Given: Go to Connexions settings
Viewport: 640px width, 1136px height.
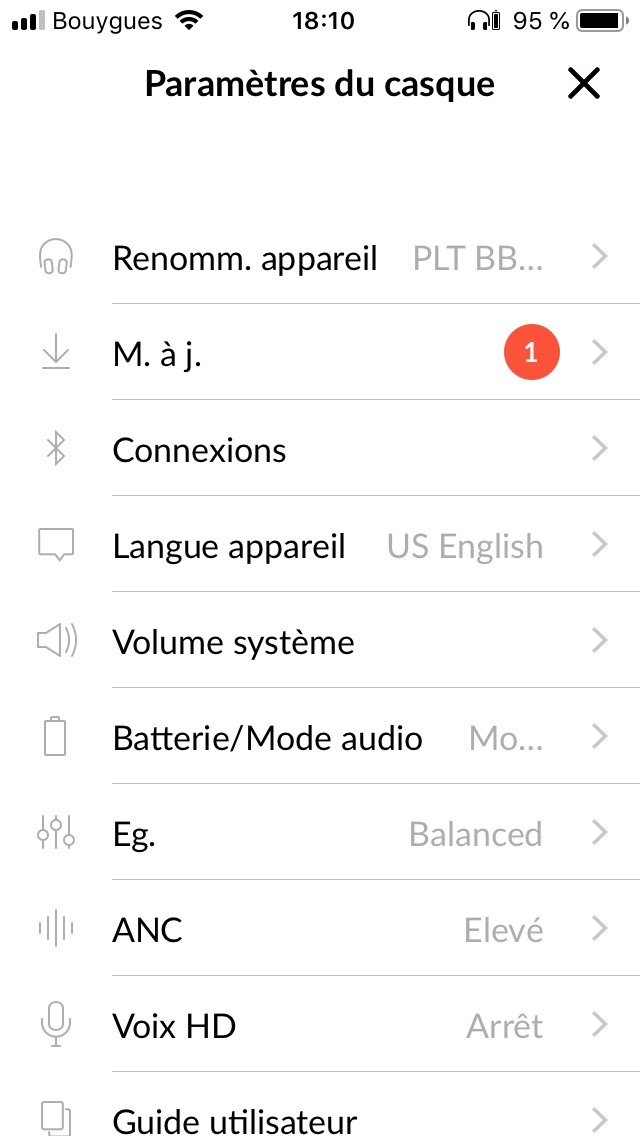Looking at the screenshot, I should click(320, 449).
